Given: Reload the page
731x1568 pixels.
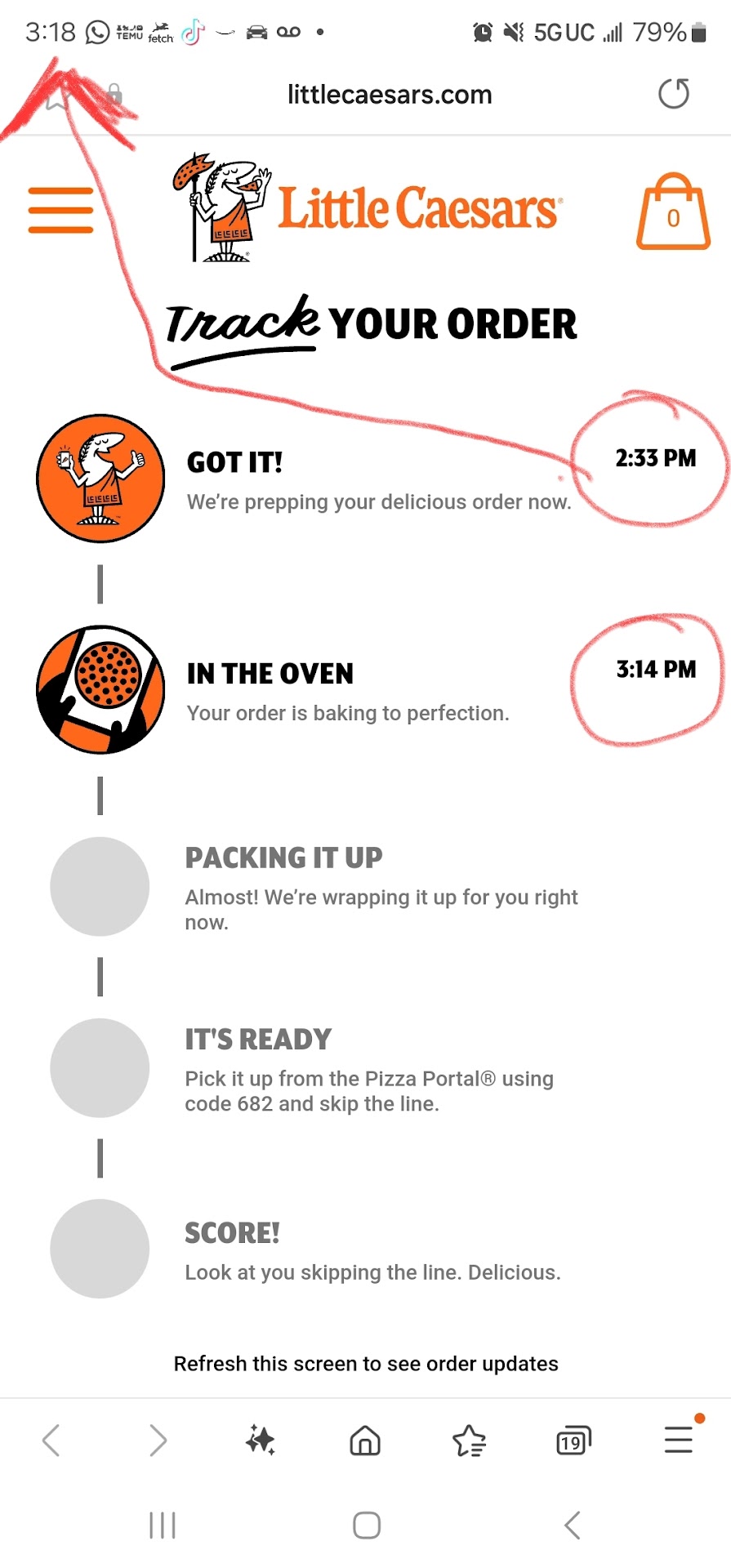Looking at the screenshot, I should (x=674, y=94).
